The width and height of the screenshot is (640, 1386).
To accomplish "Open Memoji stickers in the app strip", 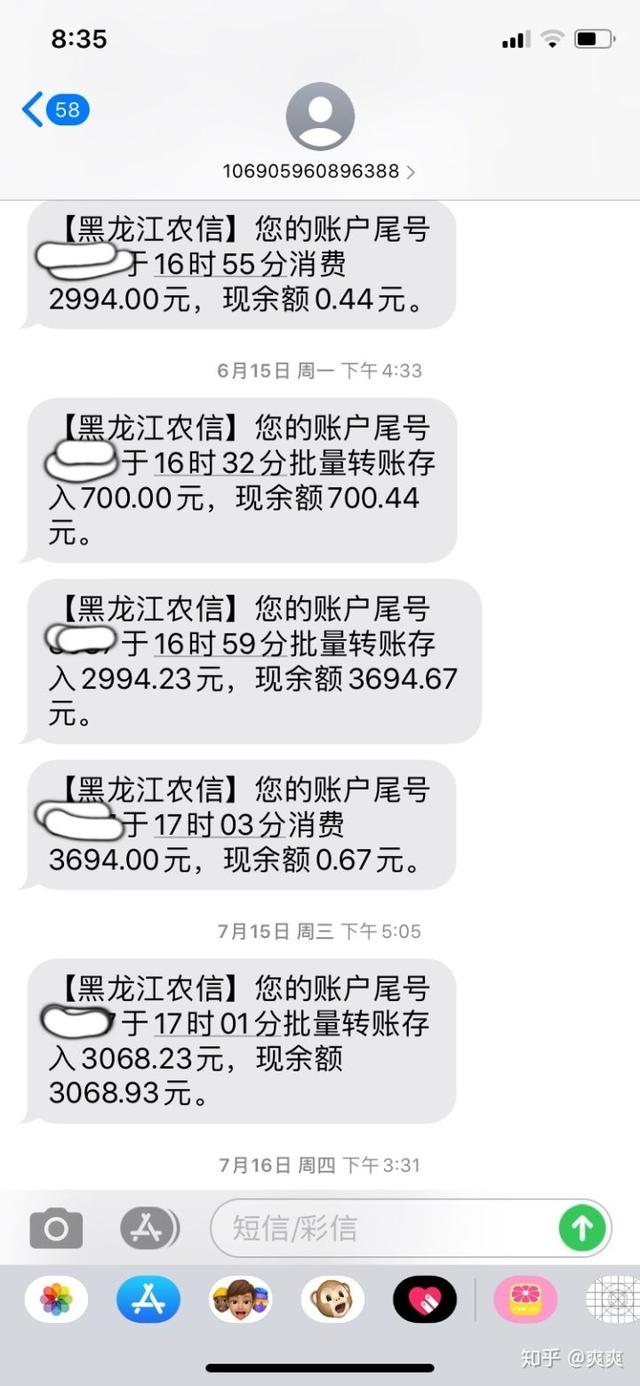I will pyautogui.click(x=240, y=1300).
